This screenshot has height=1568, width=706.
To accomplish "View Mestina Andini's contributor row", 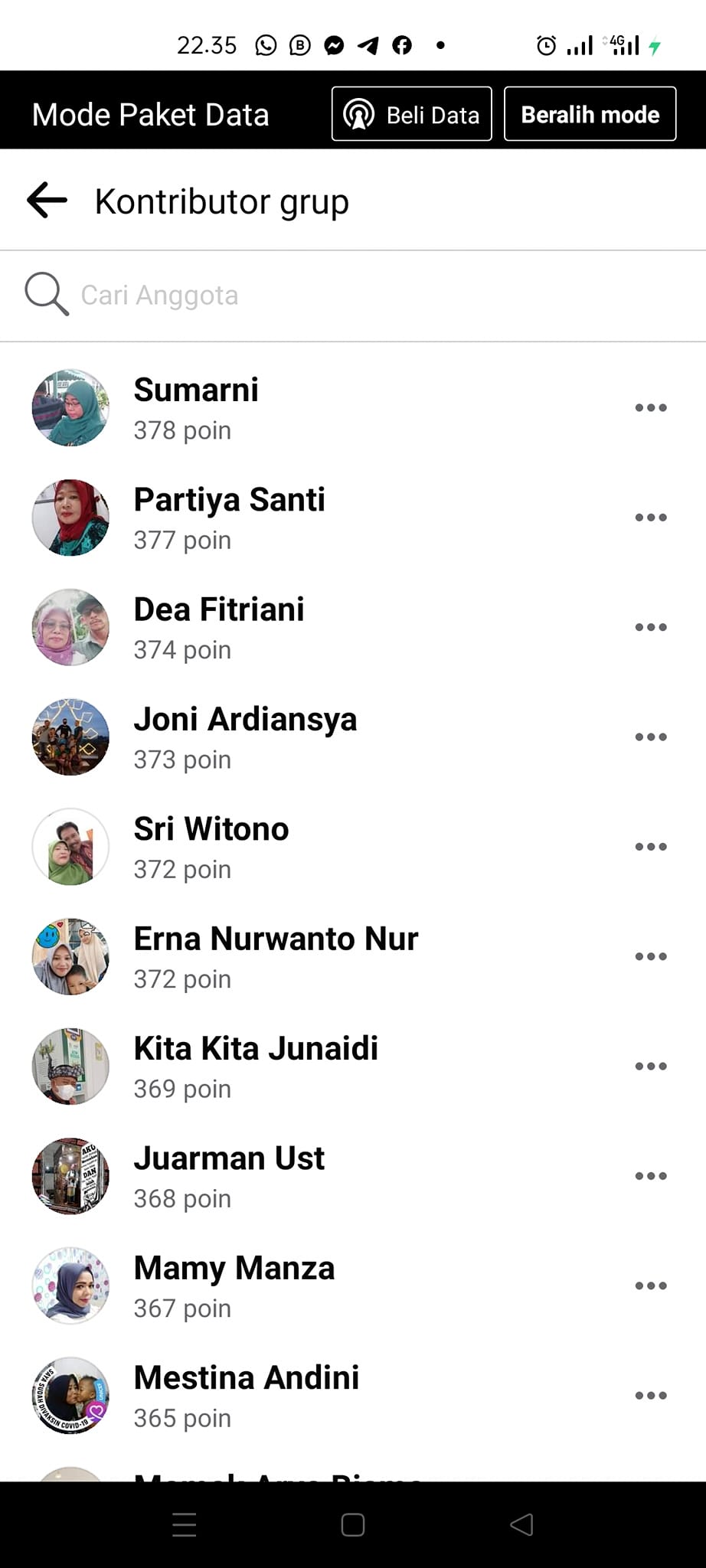I will tap(246, 1395).
